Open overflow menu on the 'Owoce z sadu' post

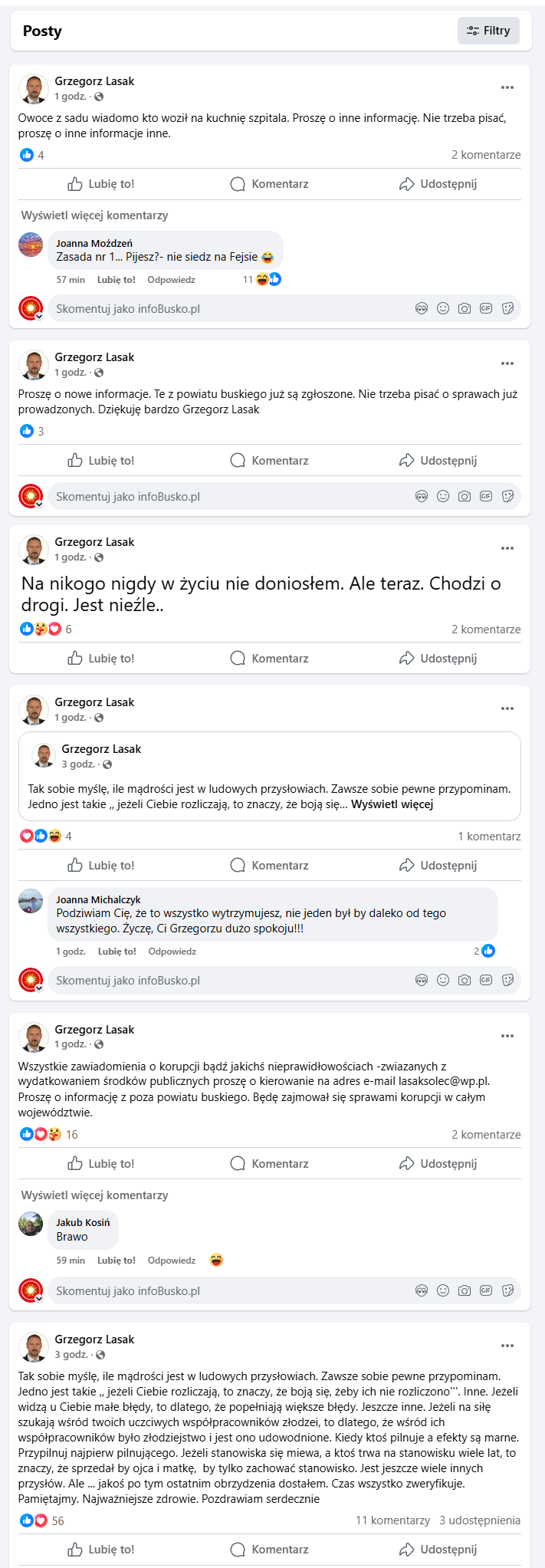507,87
